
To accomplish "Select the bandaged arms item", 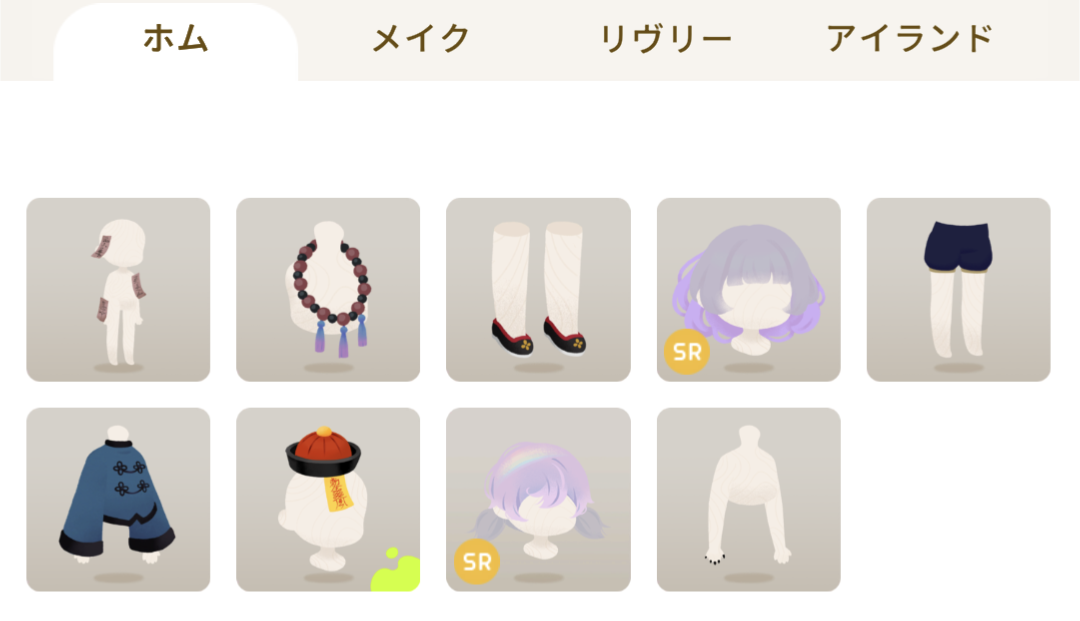I will 748,499.
